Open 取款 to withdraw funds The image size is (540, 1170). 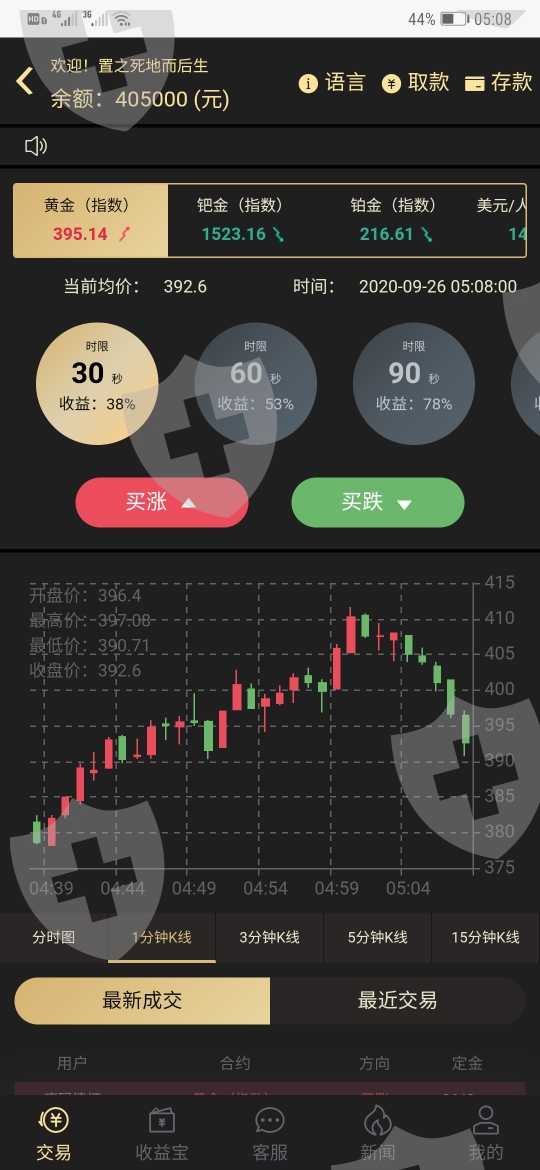point(415,82)
